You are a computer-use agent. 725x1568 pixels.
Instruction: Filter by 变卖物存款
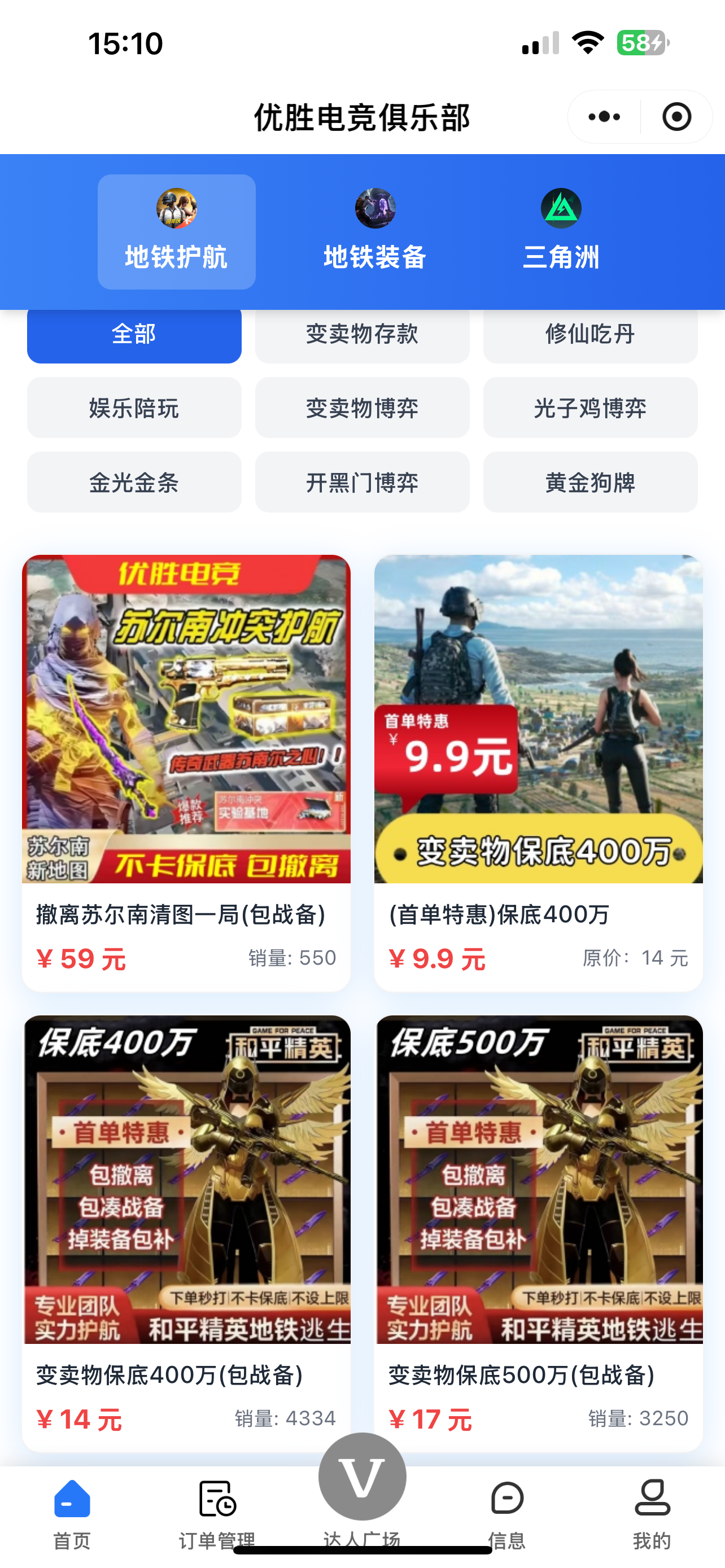(362, 334)
